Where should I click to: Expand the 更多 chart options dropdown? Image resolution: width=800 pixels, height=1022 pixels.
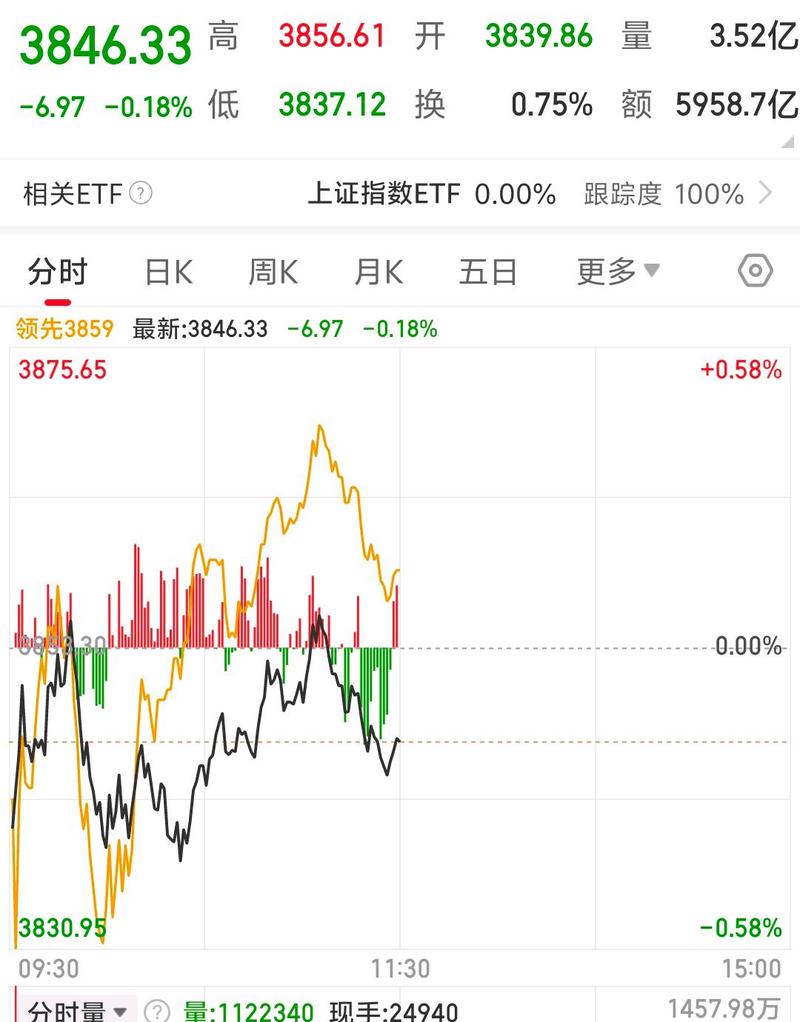[618, 270]
